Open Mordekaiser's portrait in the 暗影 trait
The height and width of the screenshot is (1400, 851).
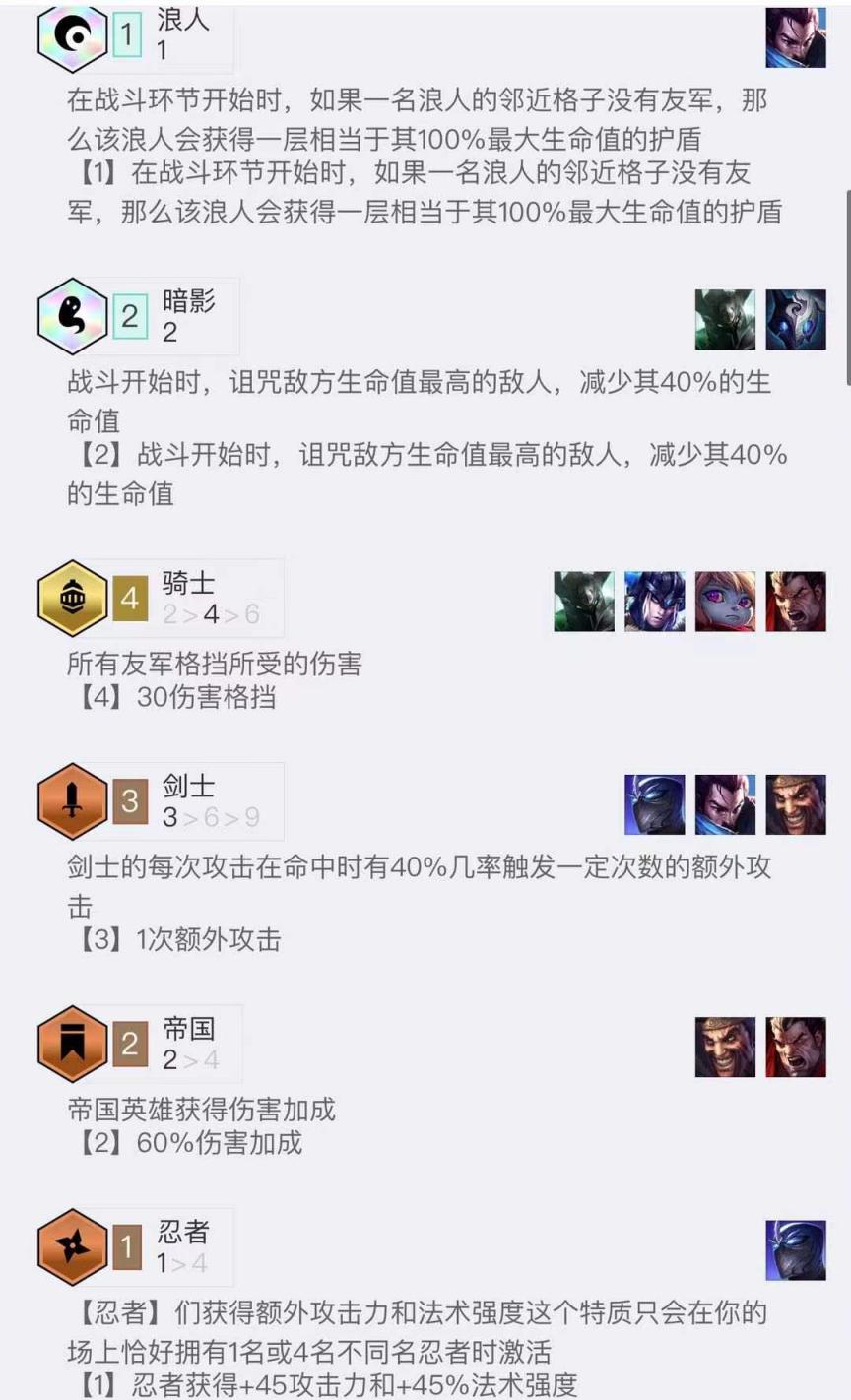(x=725, y=319)
